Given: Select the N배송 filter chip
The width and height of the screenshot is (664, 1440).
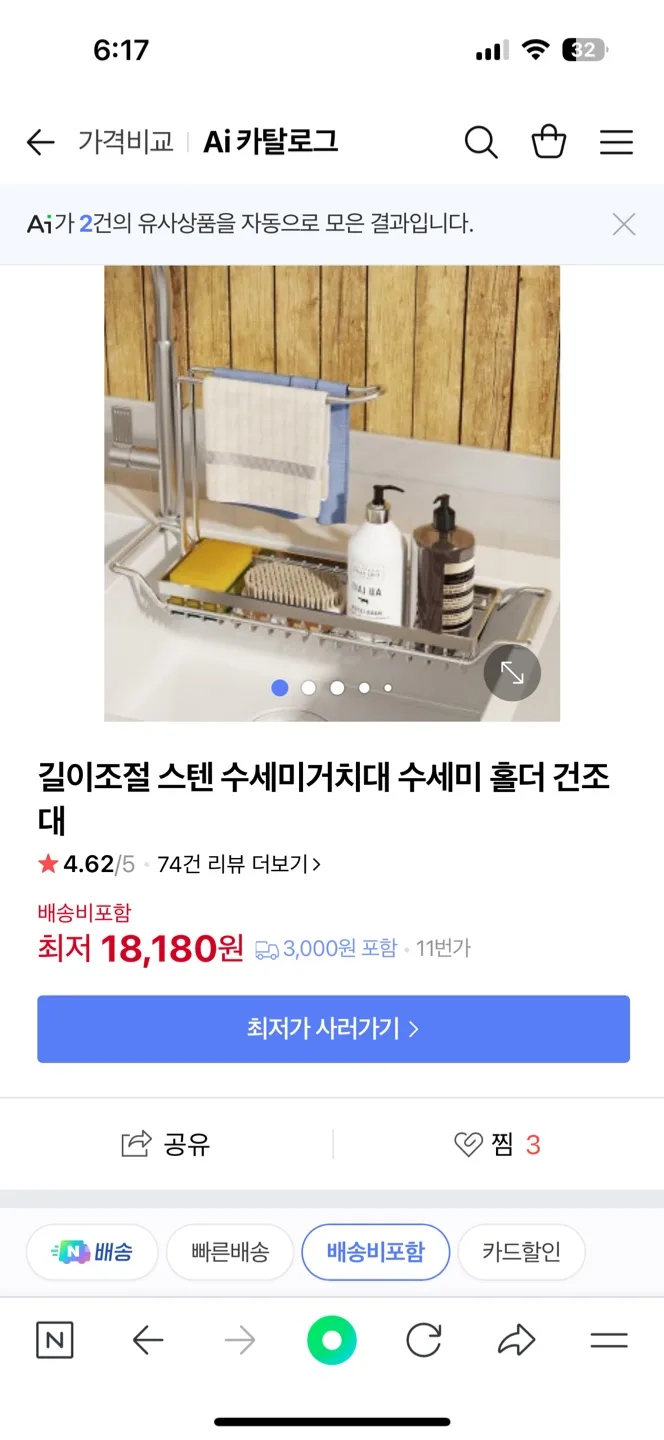Looking at the screenshot, I should pyautogui.click(x=92, y=1252).
